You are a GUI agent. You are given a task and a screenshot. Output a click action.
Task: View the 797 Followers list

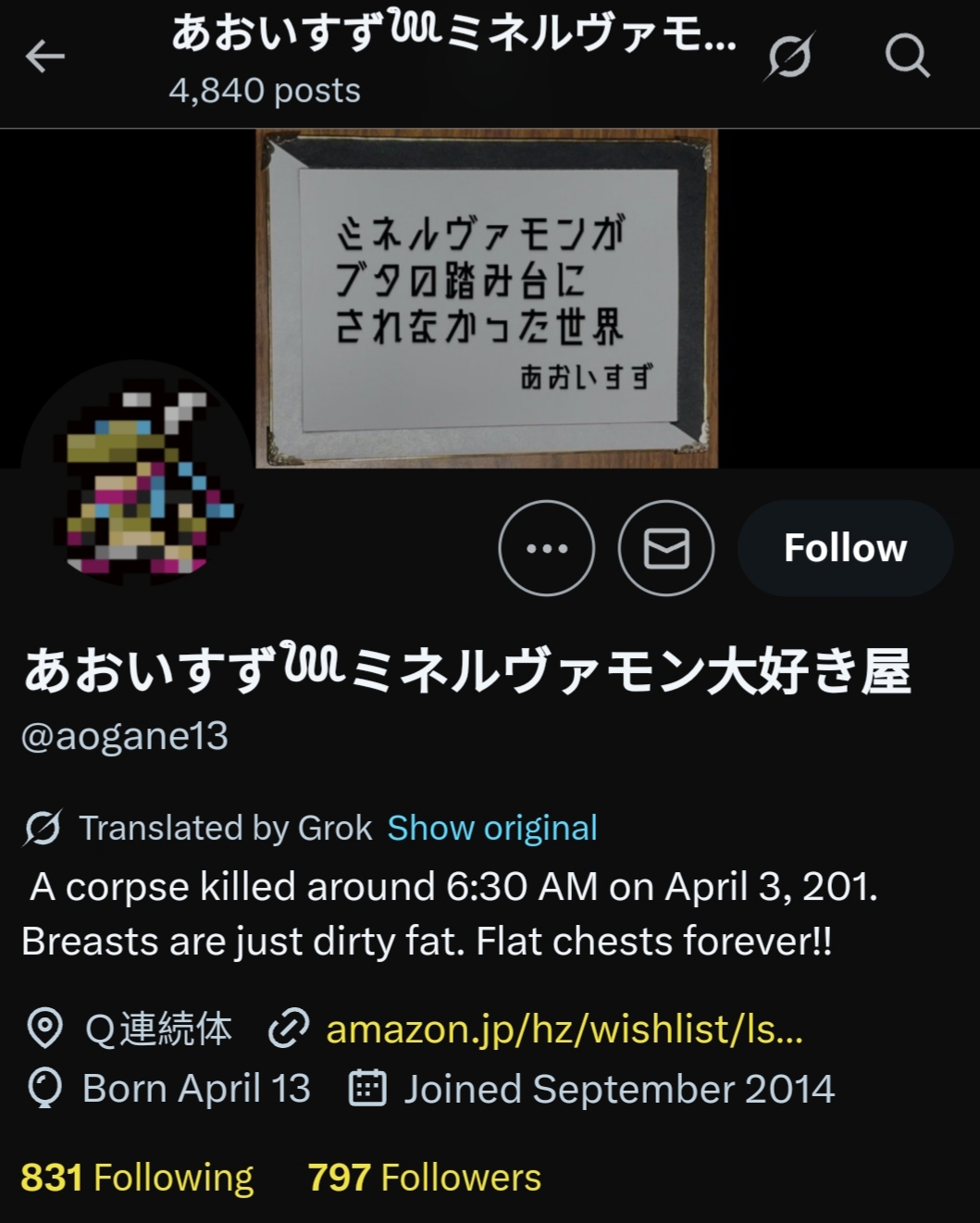pos(425,1178)
